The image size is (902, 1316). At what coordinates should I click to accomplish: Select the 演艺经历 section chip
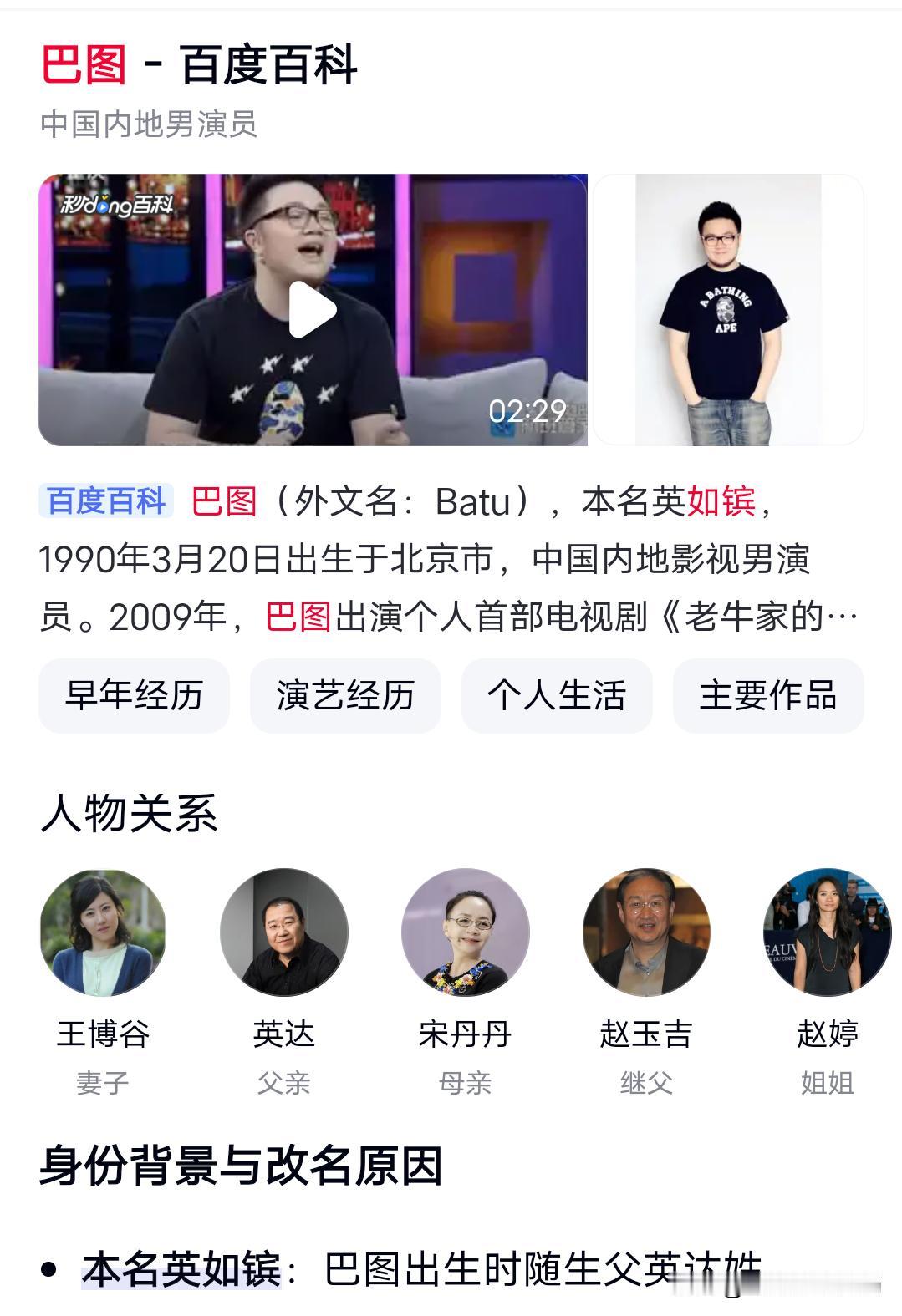(x=346, y=697)
